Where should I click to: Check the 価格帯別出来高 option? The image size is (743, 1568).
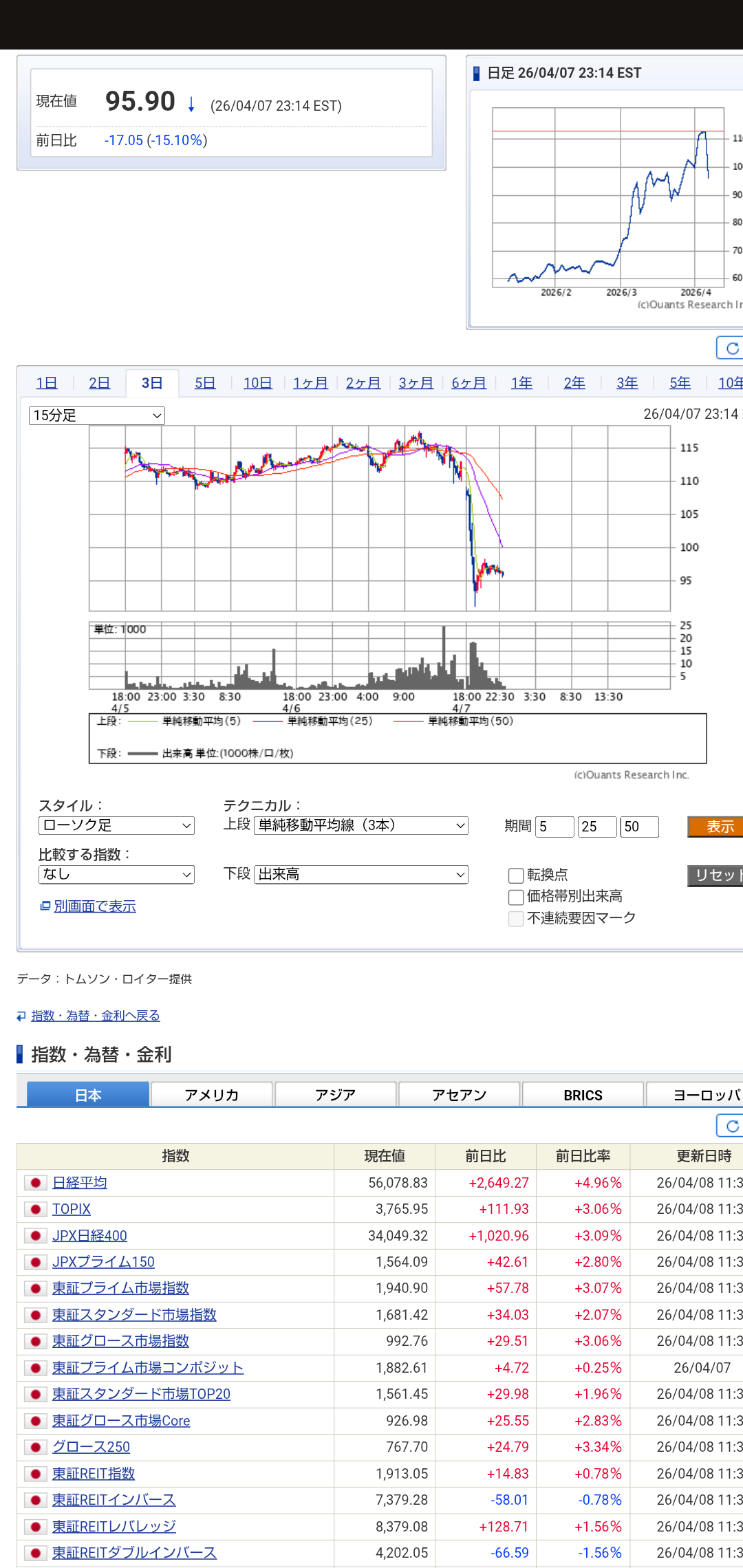click(516, 897)
